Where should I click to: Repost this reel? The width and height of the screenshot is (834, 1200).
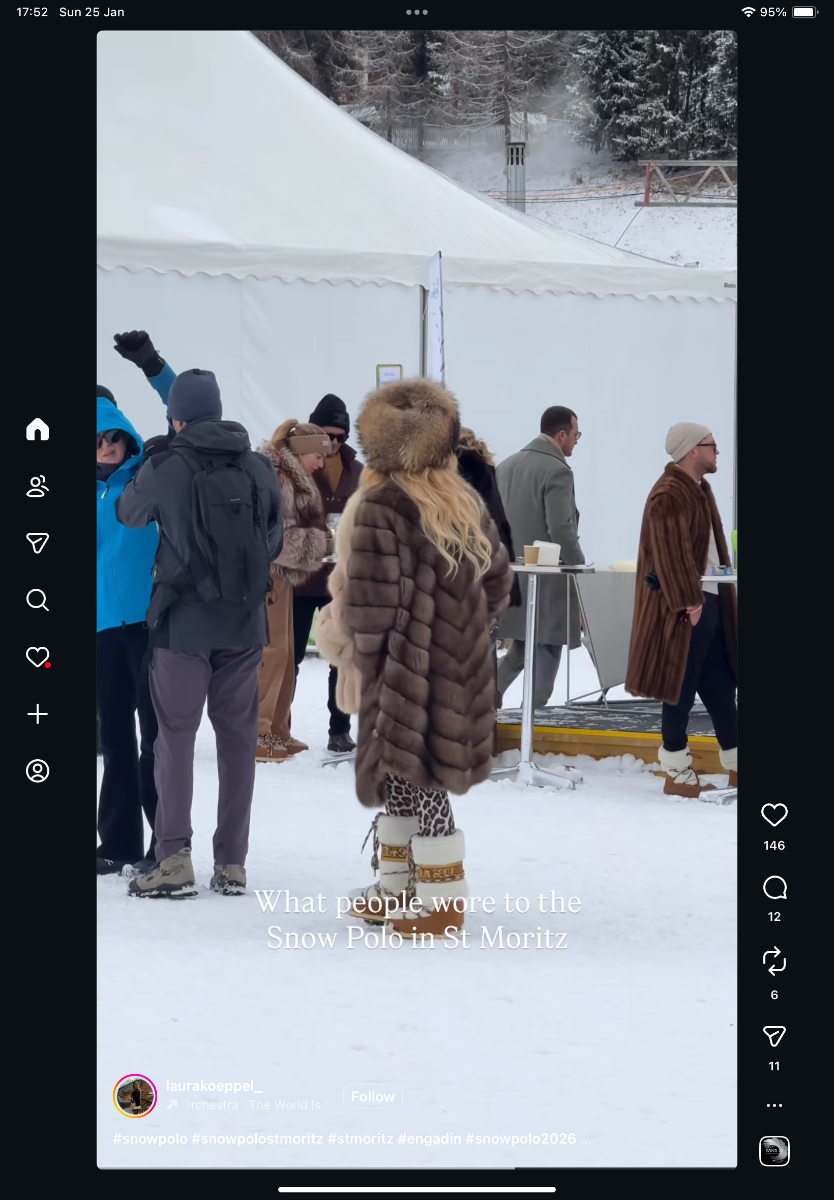[774, 962]
